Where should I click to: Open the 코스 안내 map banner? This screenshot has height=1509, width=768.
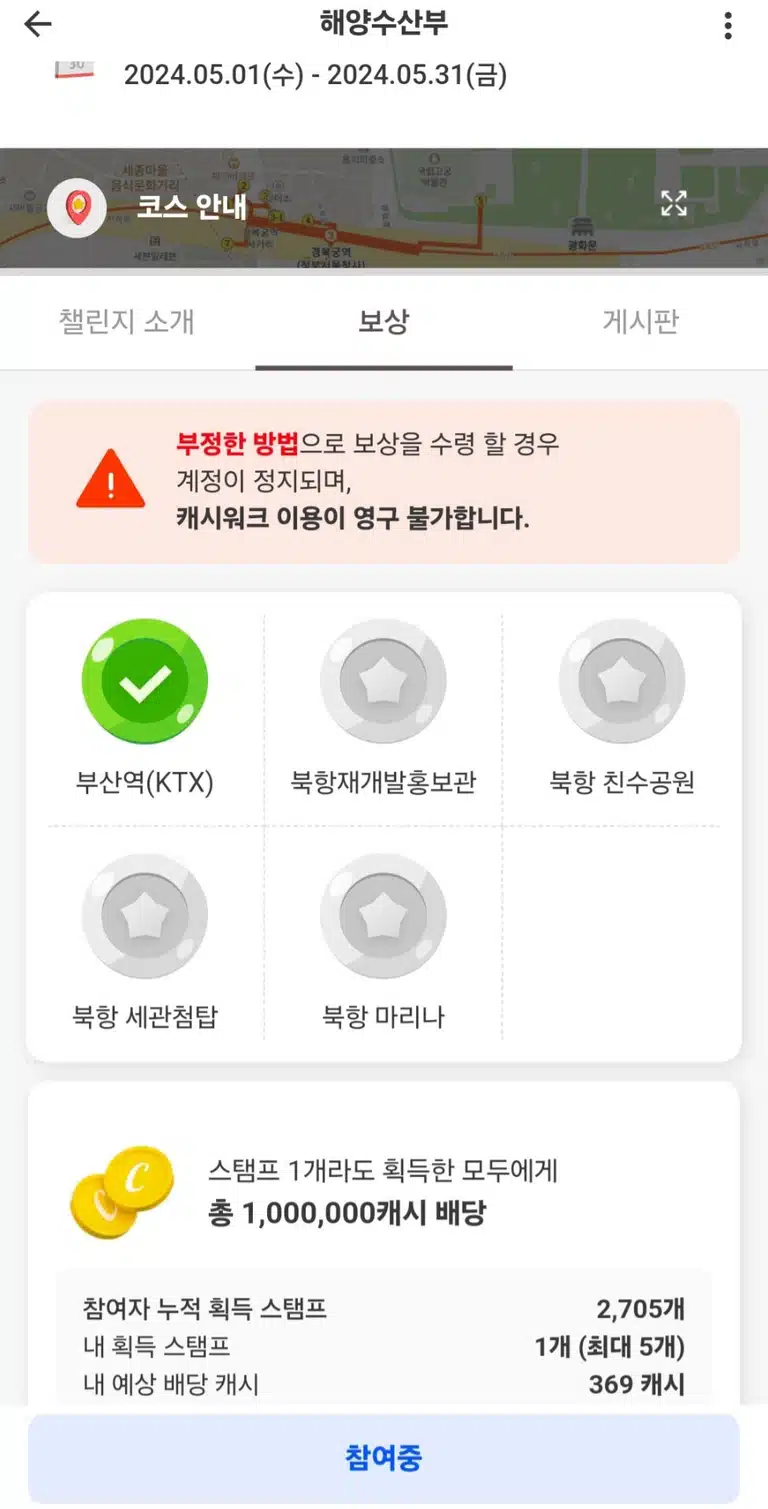(384, 208)
